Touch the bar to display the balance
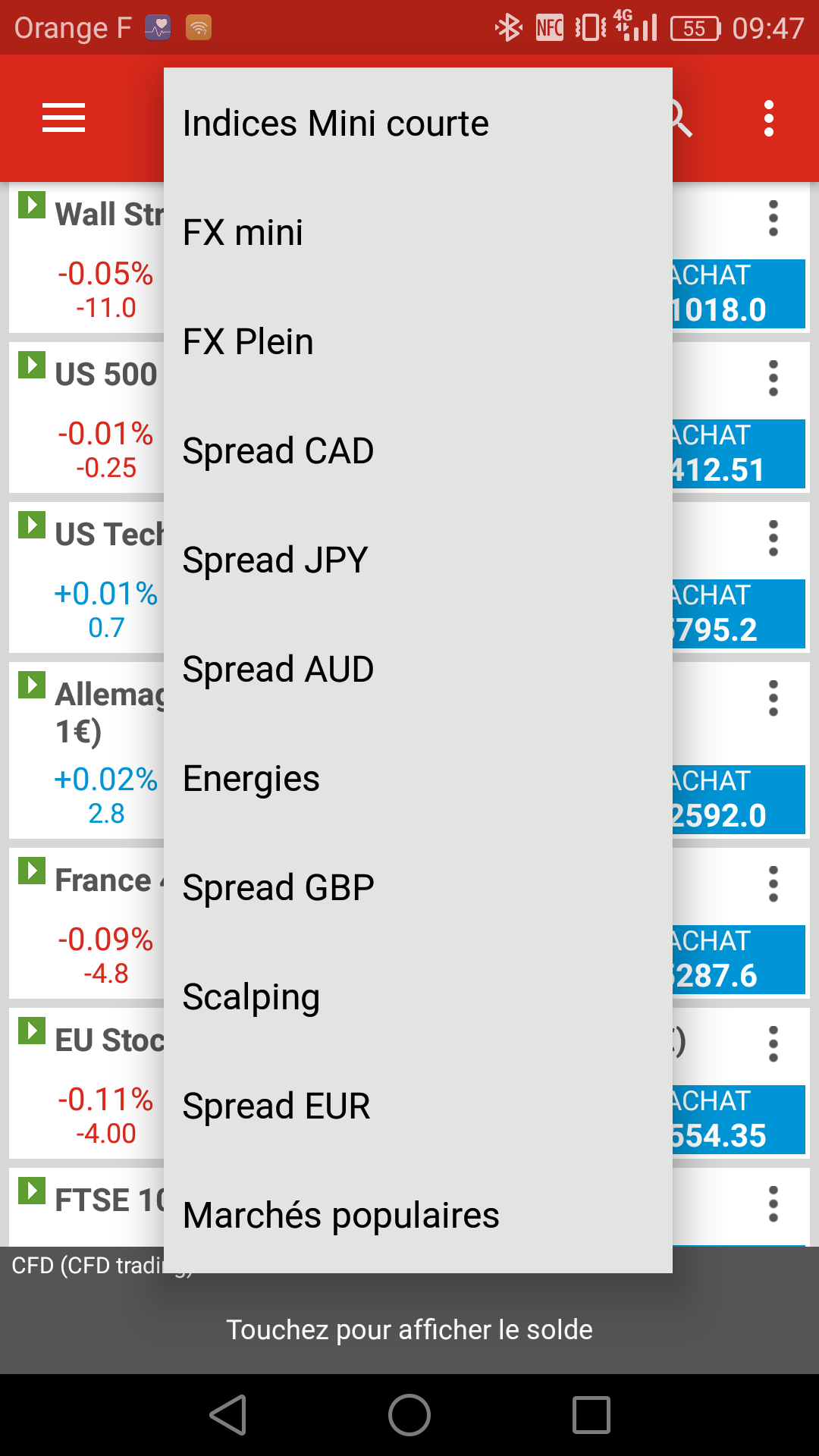 [x=409, y=1329]
